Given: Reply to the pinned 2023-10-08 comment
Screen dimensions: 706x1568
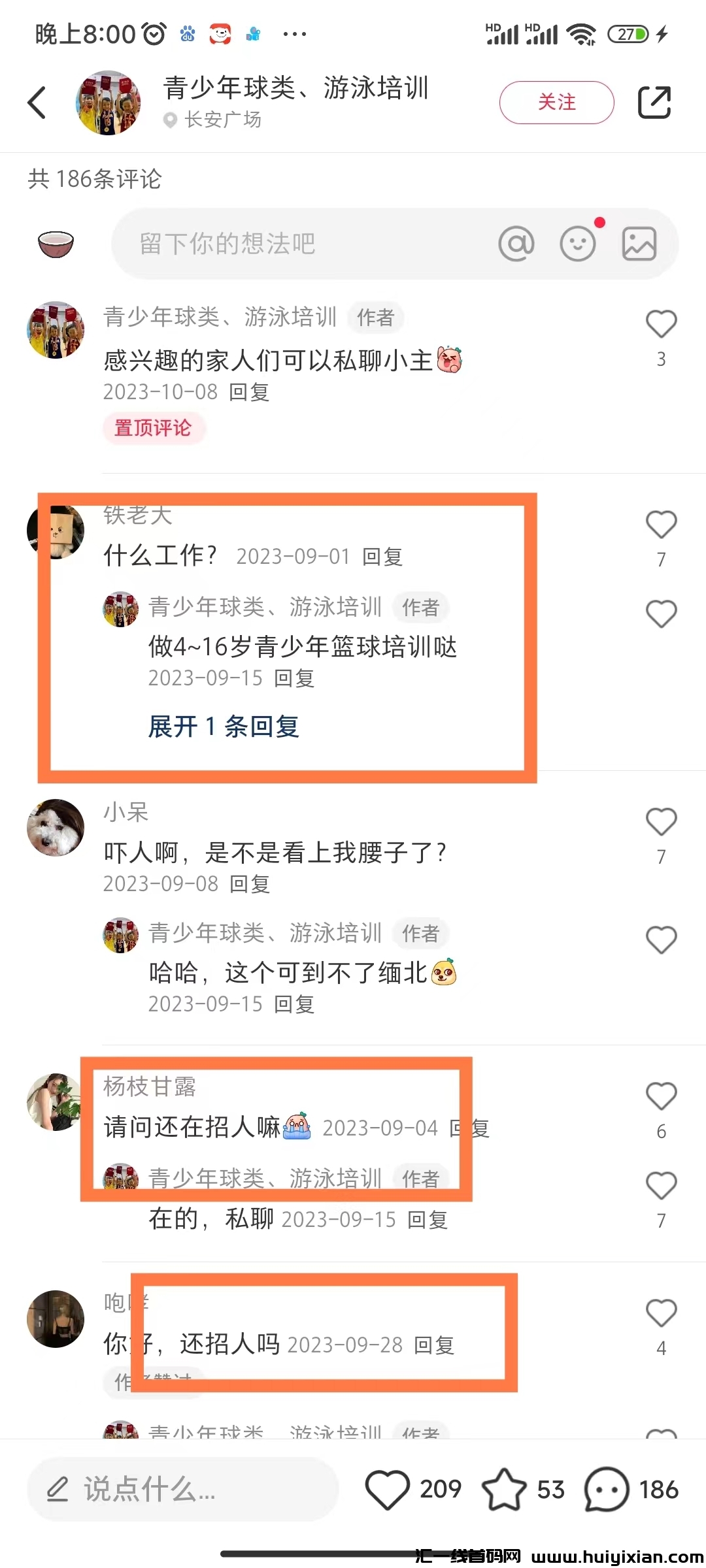Looking at the screenshot, I should [x=249, y=392].
